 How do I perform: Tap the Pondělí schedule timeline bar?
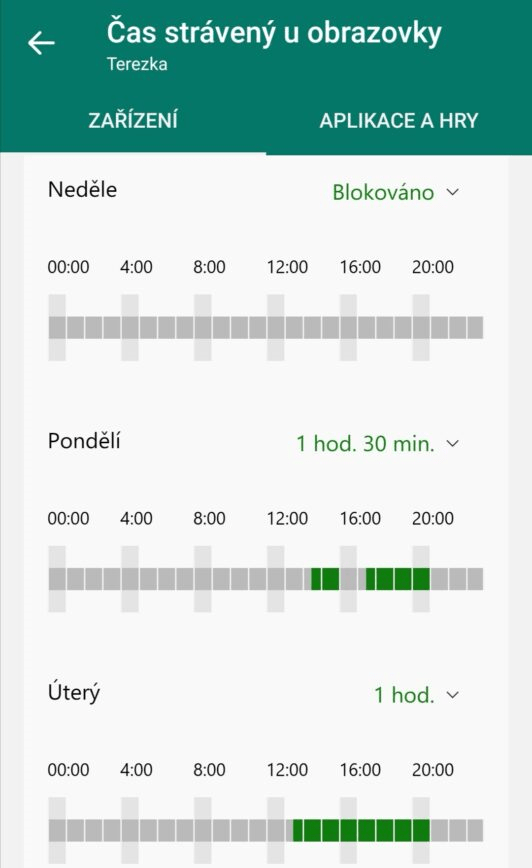point(266,579)
